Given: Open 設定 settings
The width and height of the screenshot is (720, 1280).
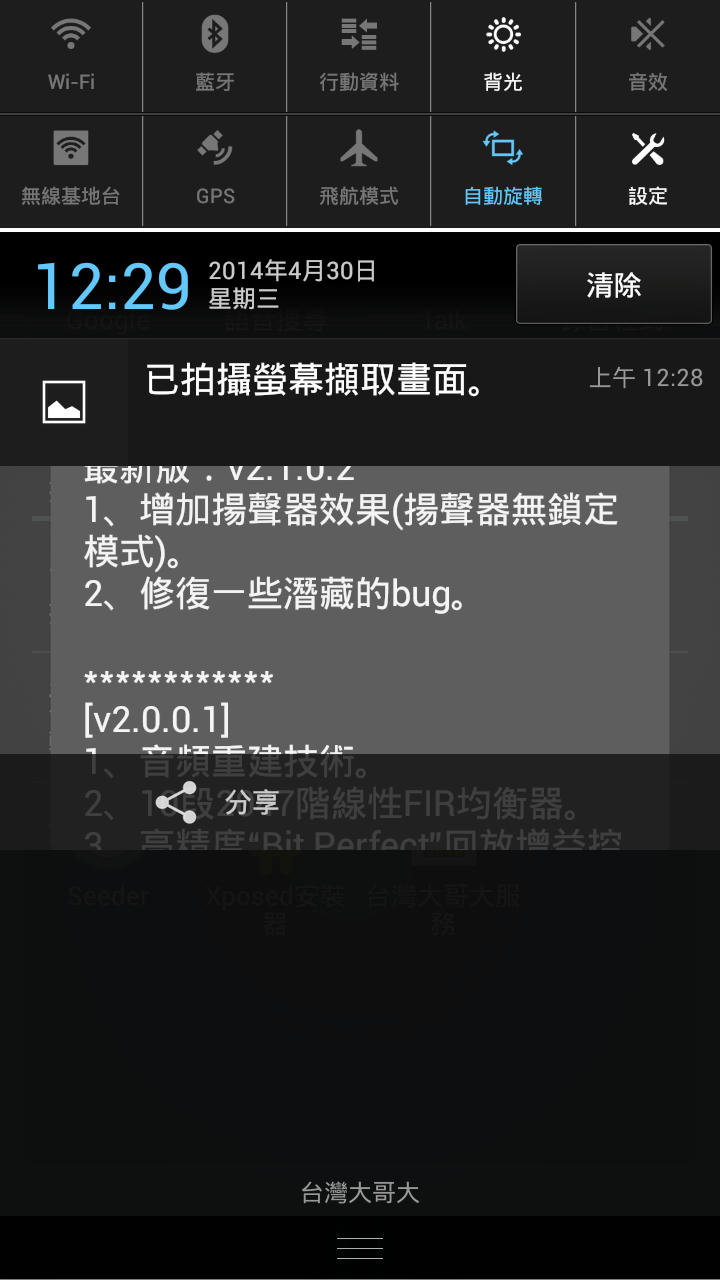Looking at the screenshot, I should (x=647, y=170).
